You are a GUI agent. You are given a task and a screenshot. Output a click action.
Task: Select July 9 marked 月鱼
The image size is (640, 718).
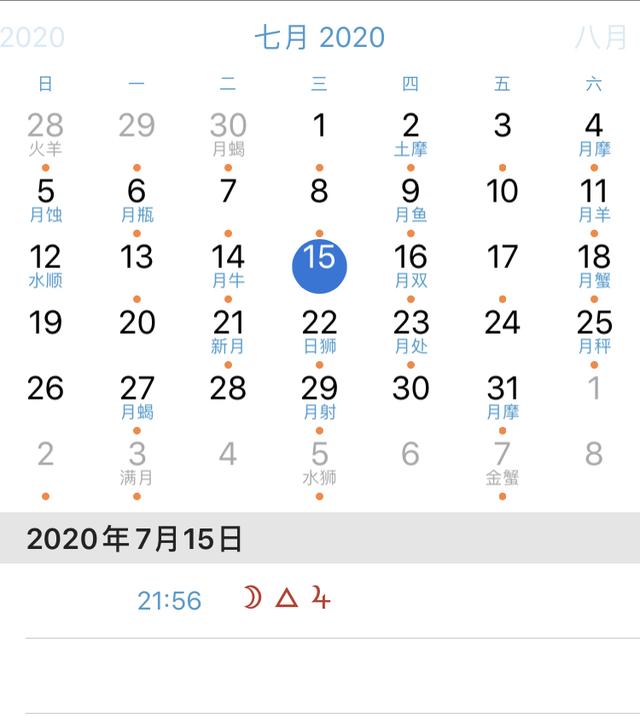411,200
